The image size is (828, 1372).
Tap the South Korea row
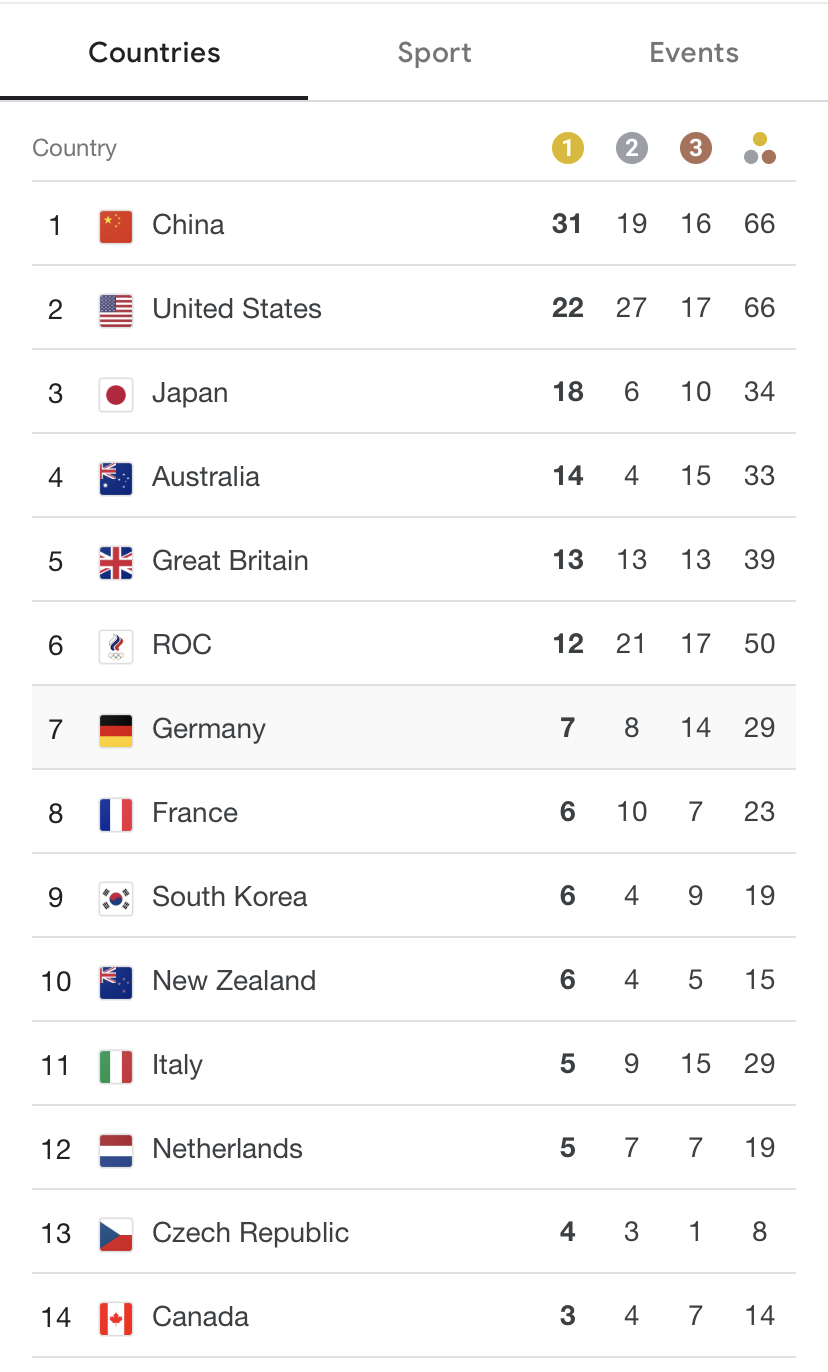point(414,896)
